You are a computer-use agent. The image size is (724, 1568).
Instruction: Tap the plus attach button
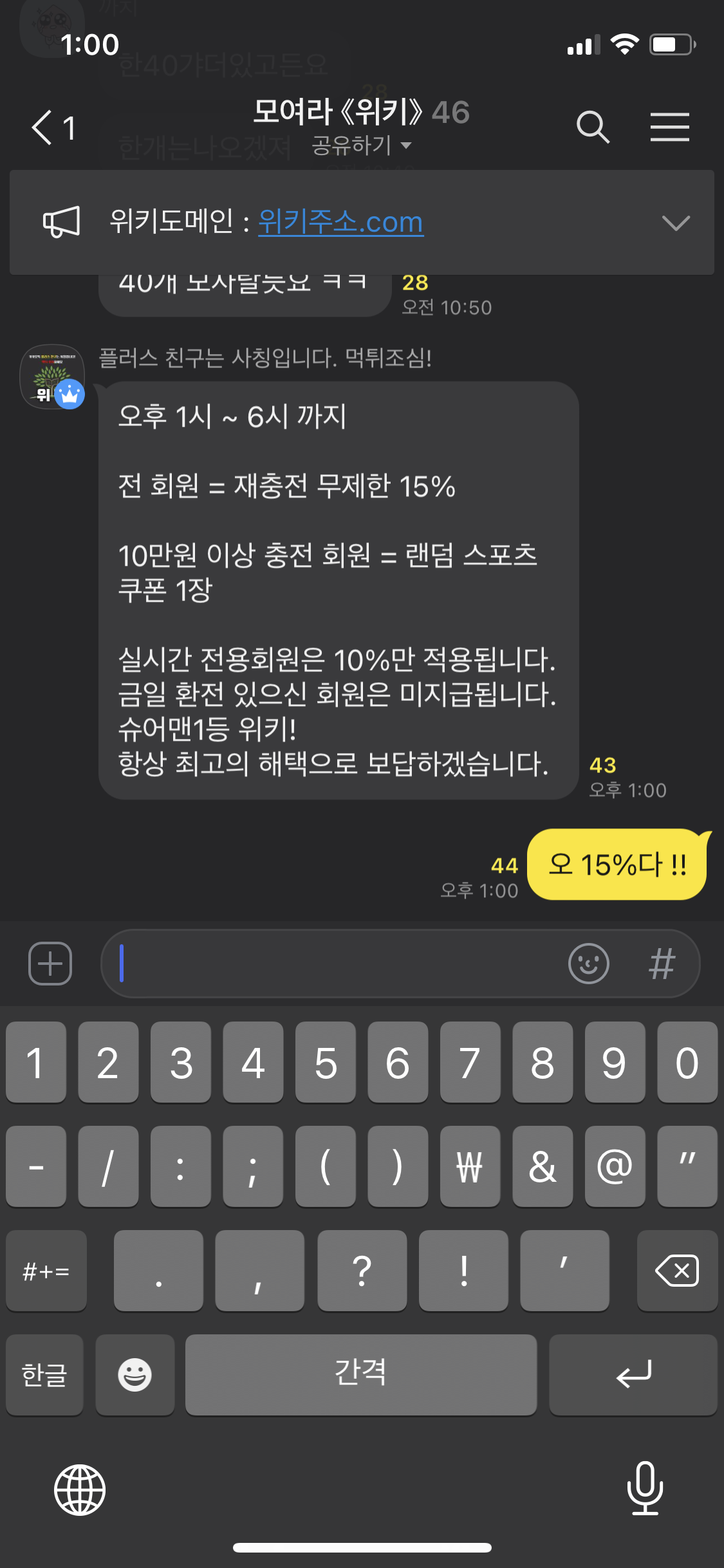coord(50,964)
